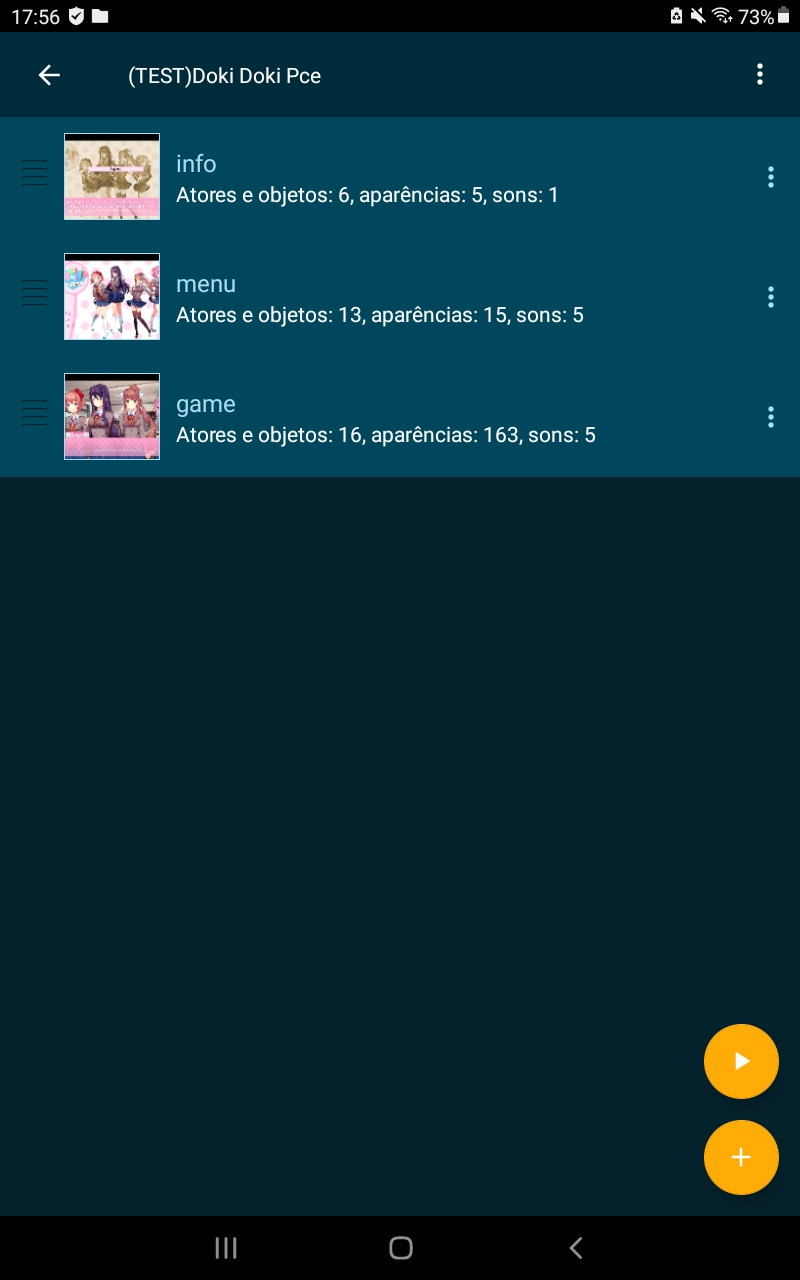The image size is (800, 1280).
Task: Open the recent apps view
Action: (x=226, y=1247)
